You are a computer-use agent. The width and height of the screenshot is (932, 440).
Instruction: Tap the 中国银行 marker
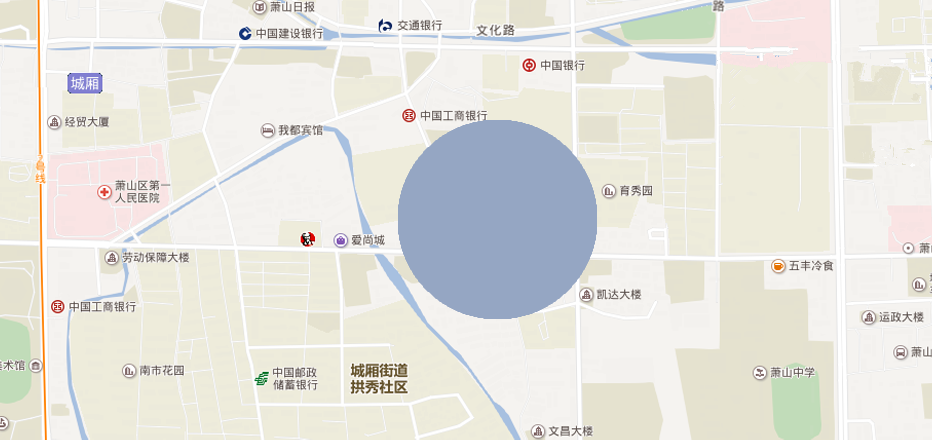(x=529, y=66)
